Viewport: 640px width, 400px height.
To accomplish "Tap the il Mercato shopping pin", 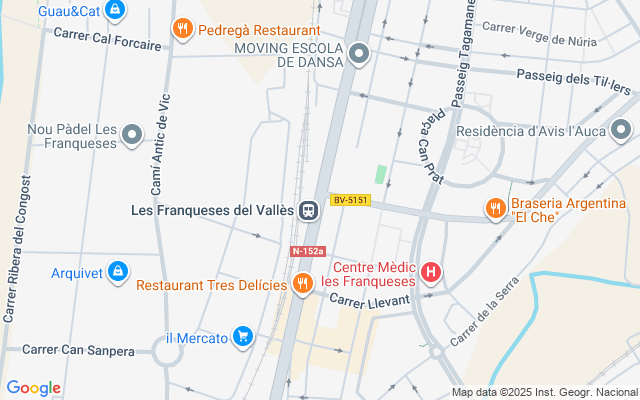I will (242, 337).
